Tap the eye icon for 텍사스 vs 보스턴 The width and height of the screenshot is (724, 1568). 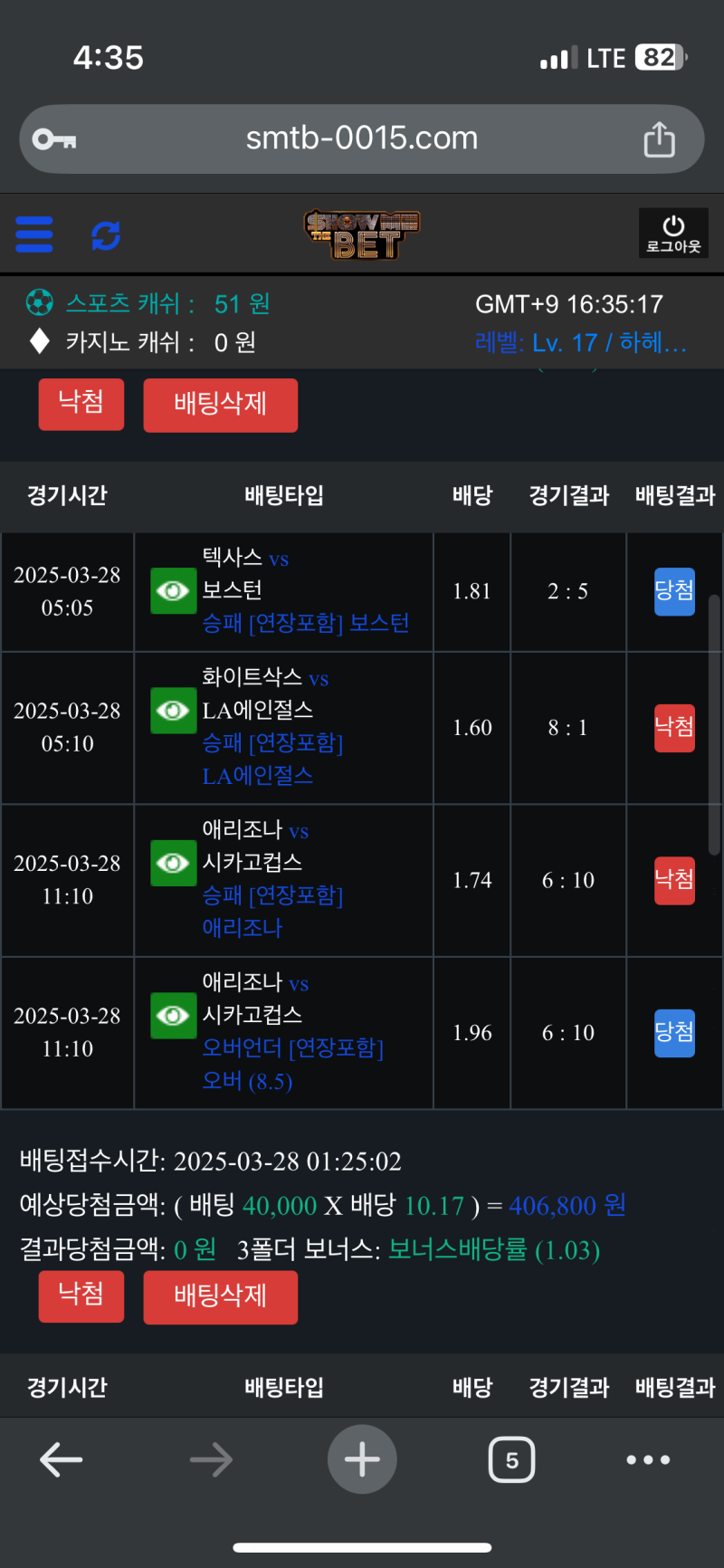[173, 591]
